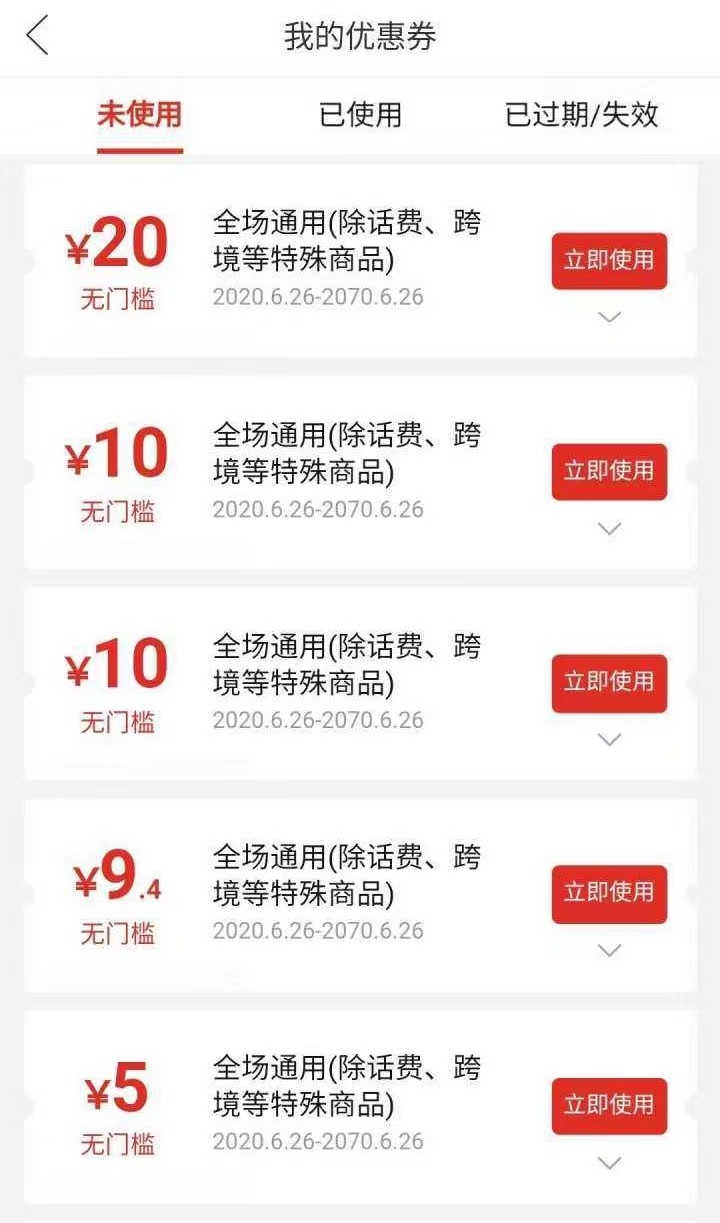
Task: Expand details of the second ¥10 coupon
Action: 609,740
